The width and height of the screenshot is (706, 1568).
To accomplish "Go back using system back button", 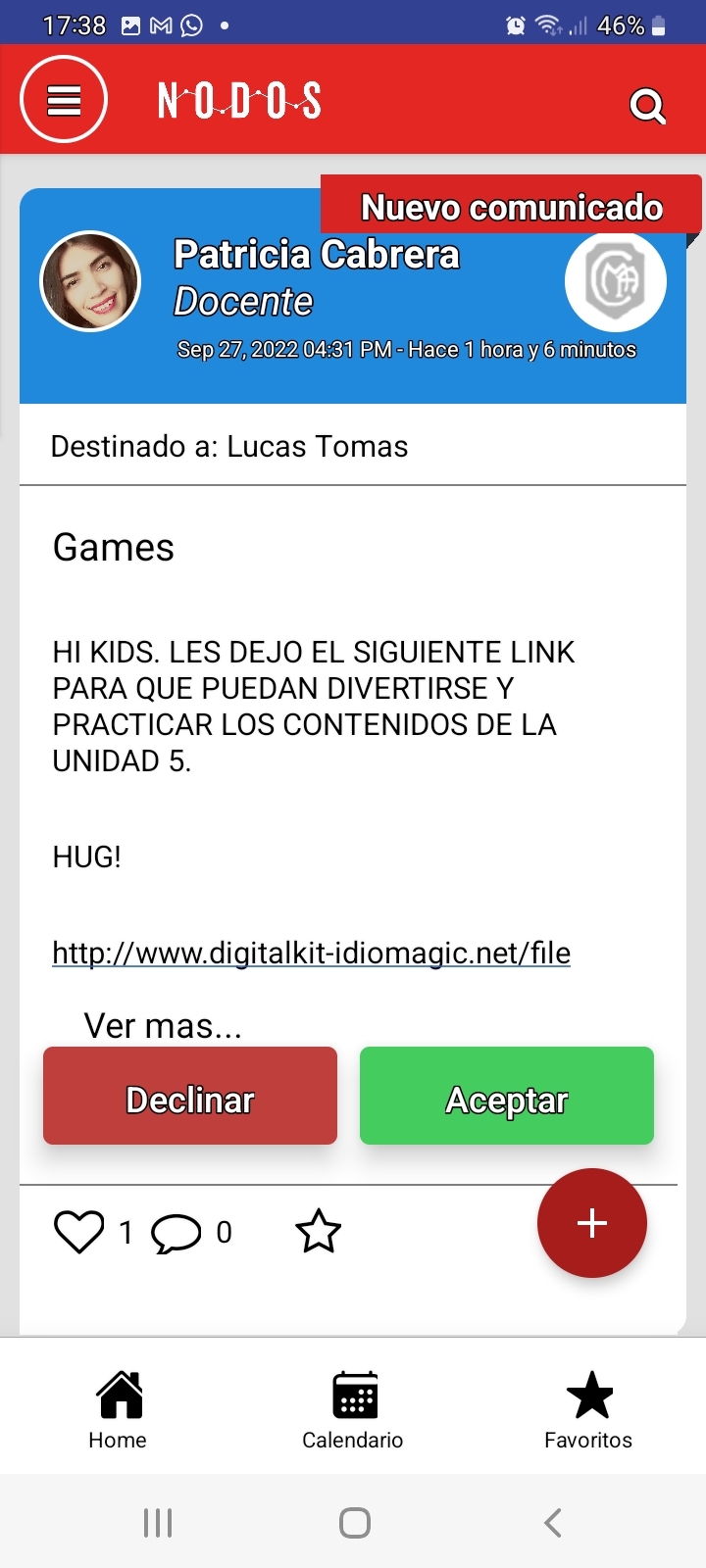I will tap(553, 1523).
